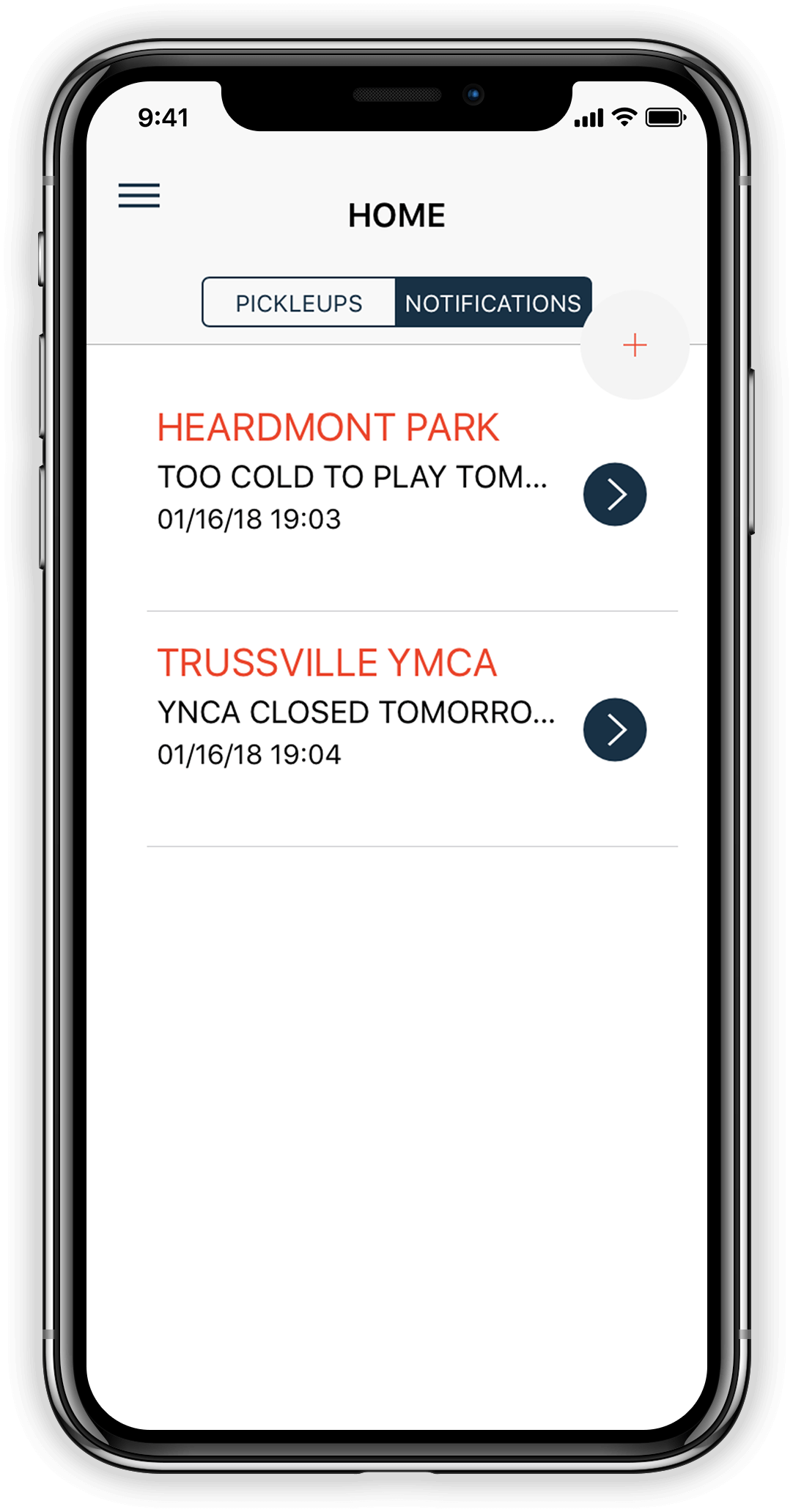The height and width of the screenshot is (1512, 793).
Task: Tap the arrow next to Trussville YMCA
Action: tap(615, 730)
